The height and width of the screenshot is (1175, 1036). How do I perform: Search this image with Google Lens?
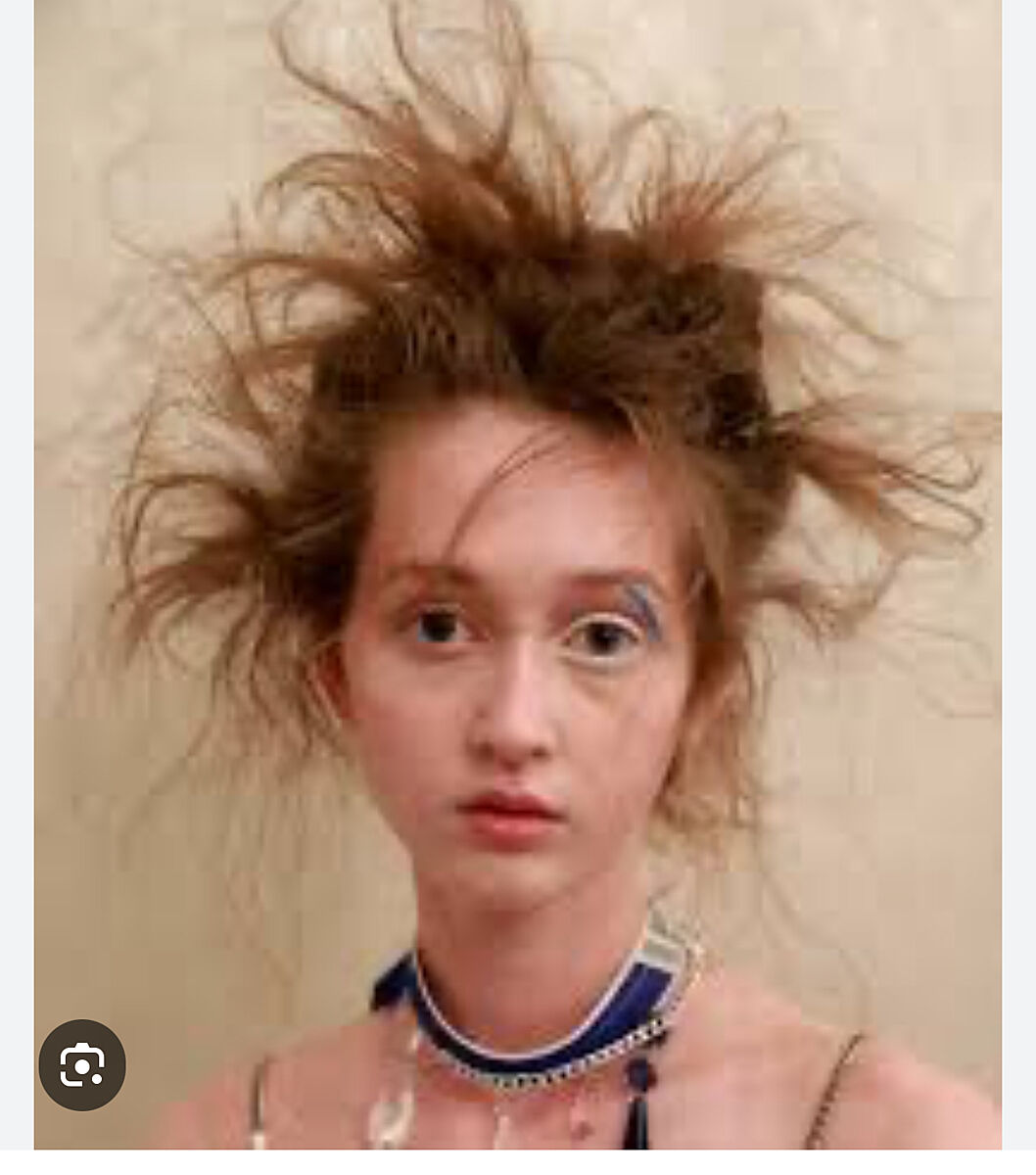tap(82, 1065)
